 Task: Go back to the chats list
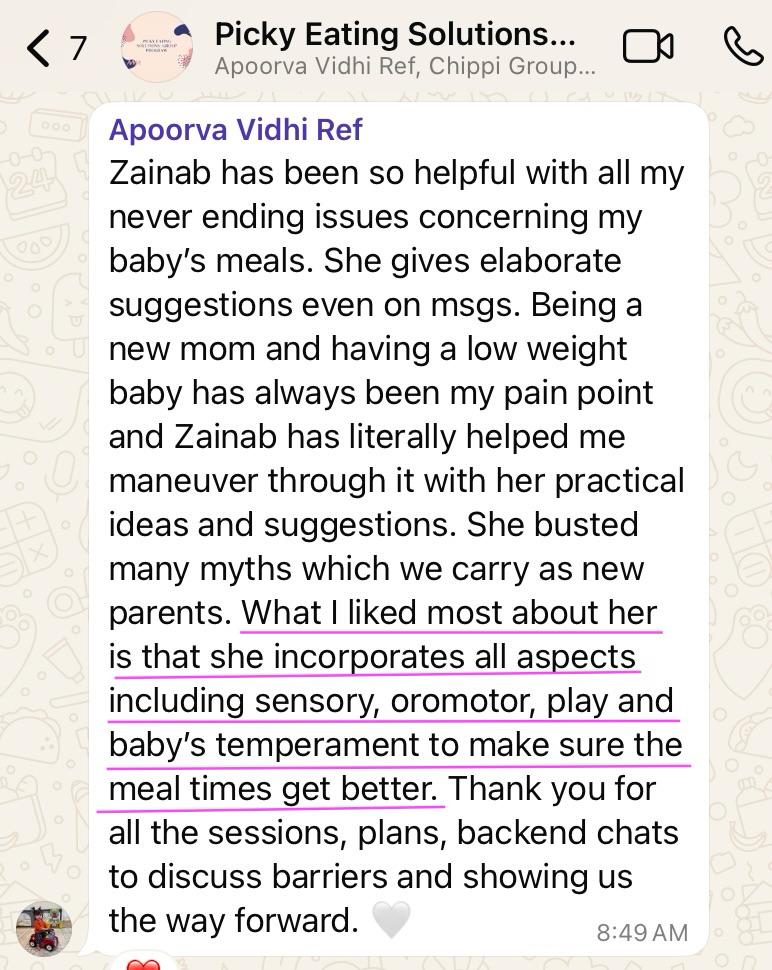(x=40, y=47)
